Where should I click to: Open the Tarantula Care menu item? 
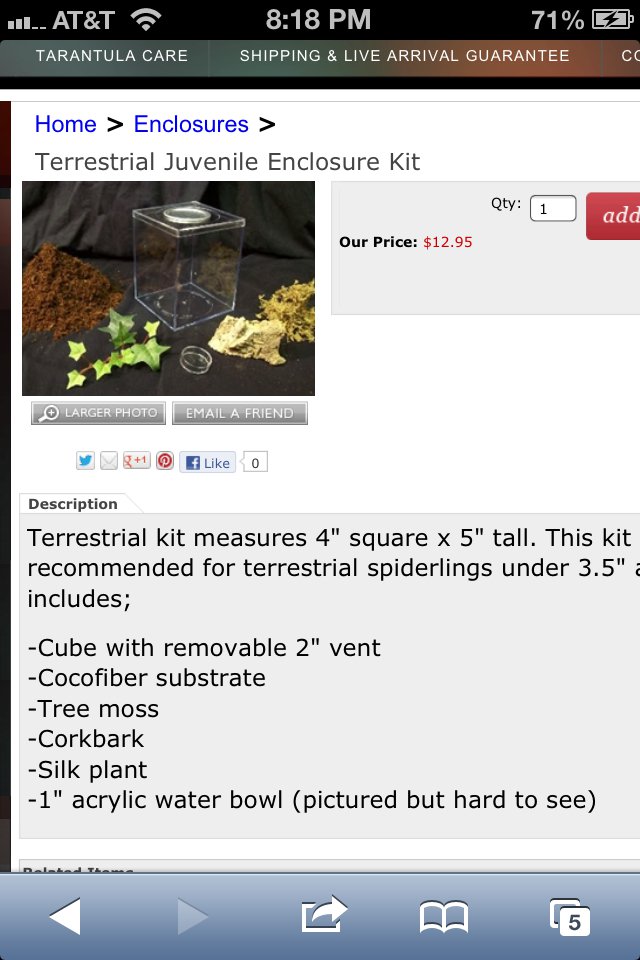(x=112, y=56)
